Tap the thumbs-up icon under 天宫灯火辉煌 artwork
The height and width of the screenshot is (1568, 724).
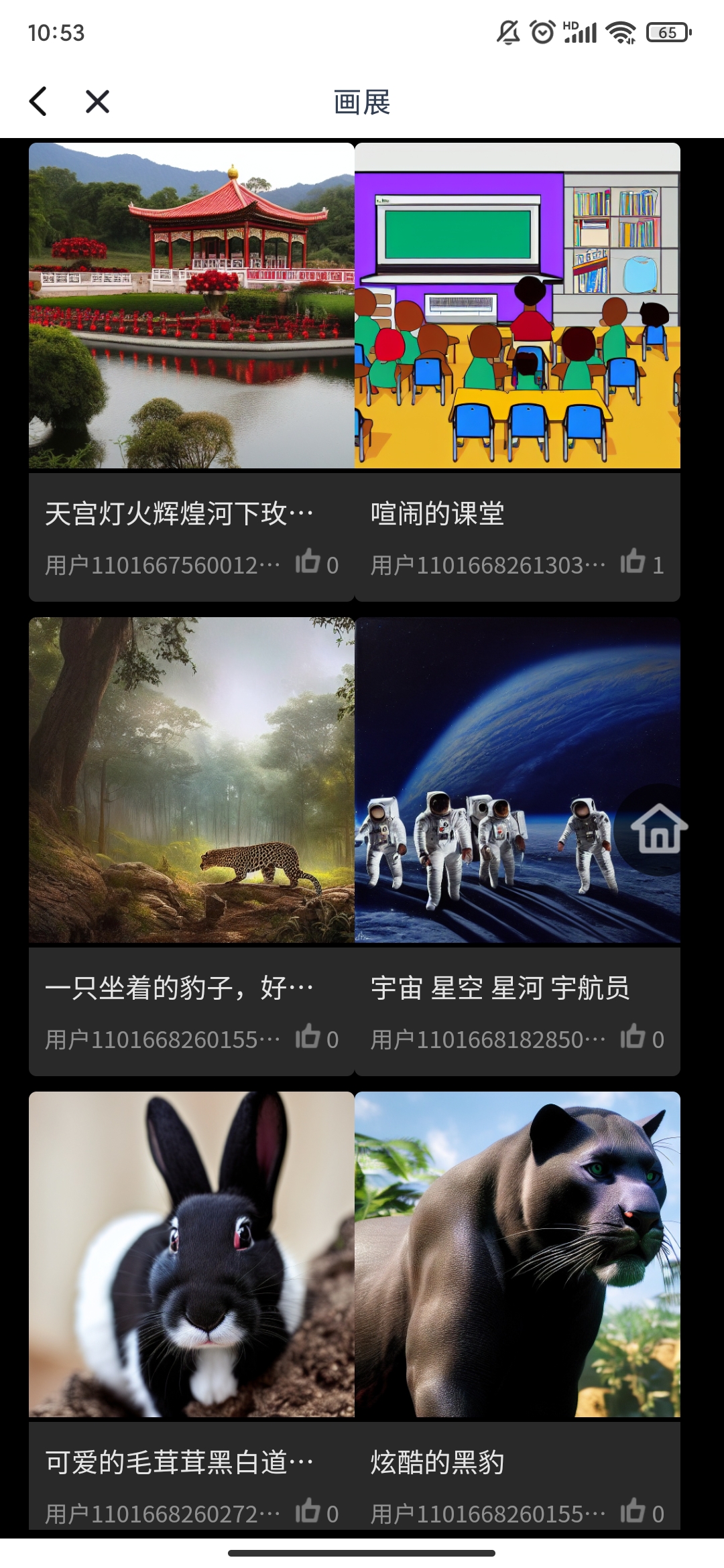(309, 563)
